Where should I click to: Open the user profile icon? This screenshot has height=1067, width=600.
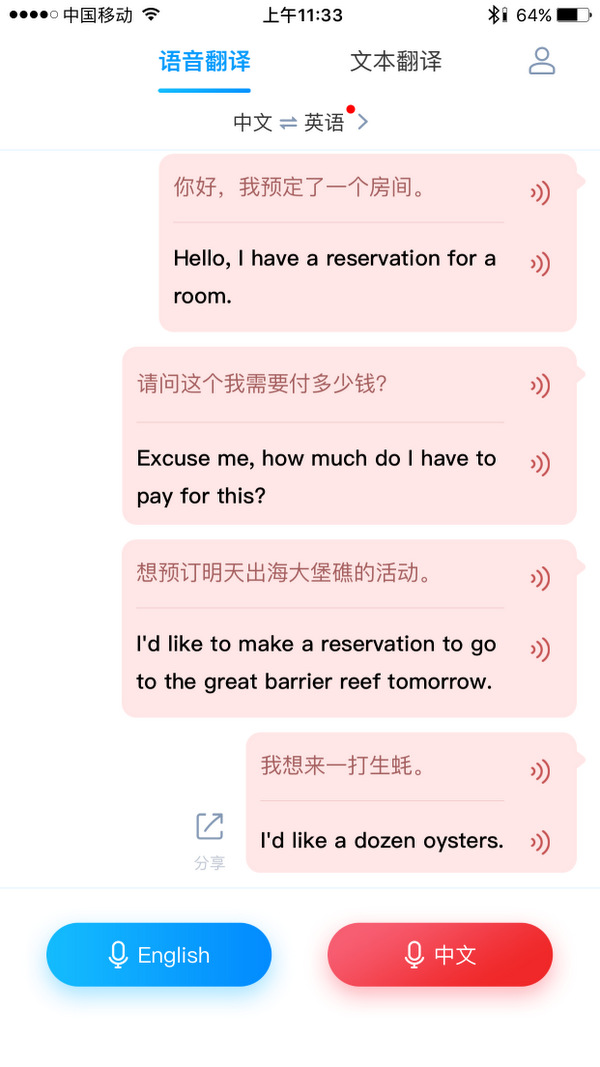pos(542,61)
